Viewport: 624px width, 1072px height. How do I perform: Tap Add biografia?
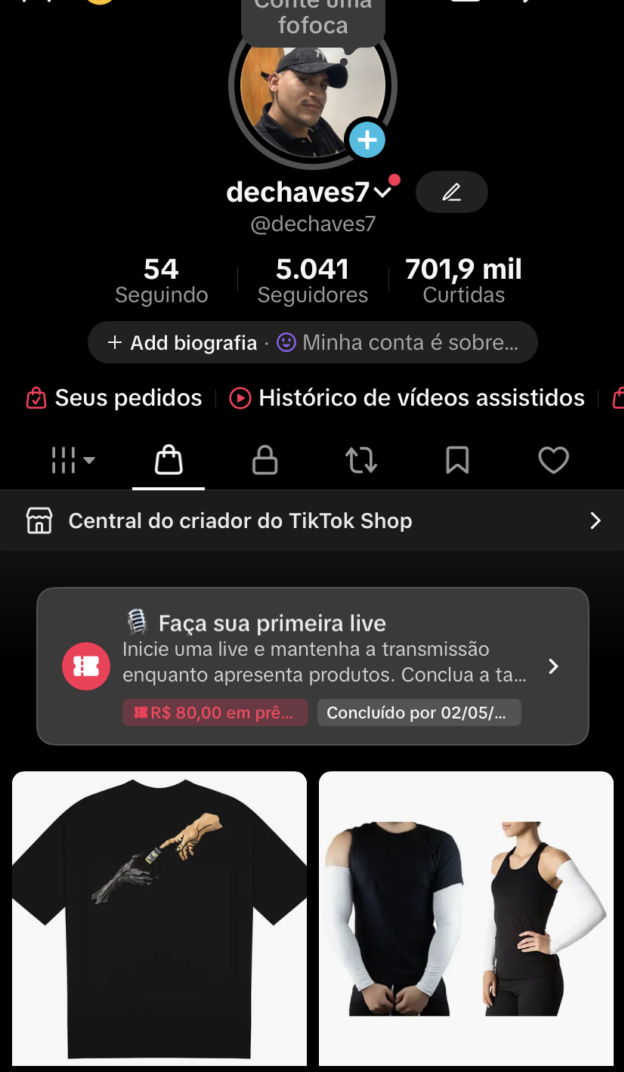click(x=184, y=343)
